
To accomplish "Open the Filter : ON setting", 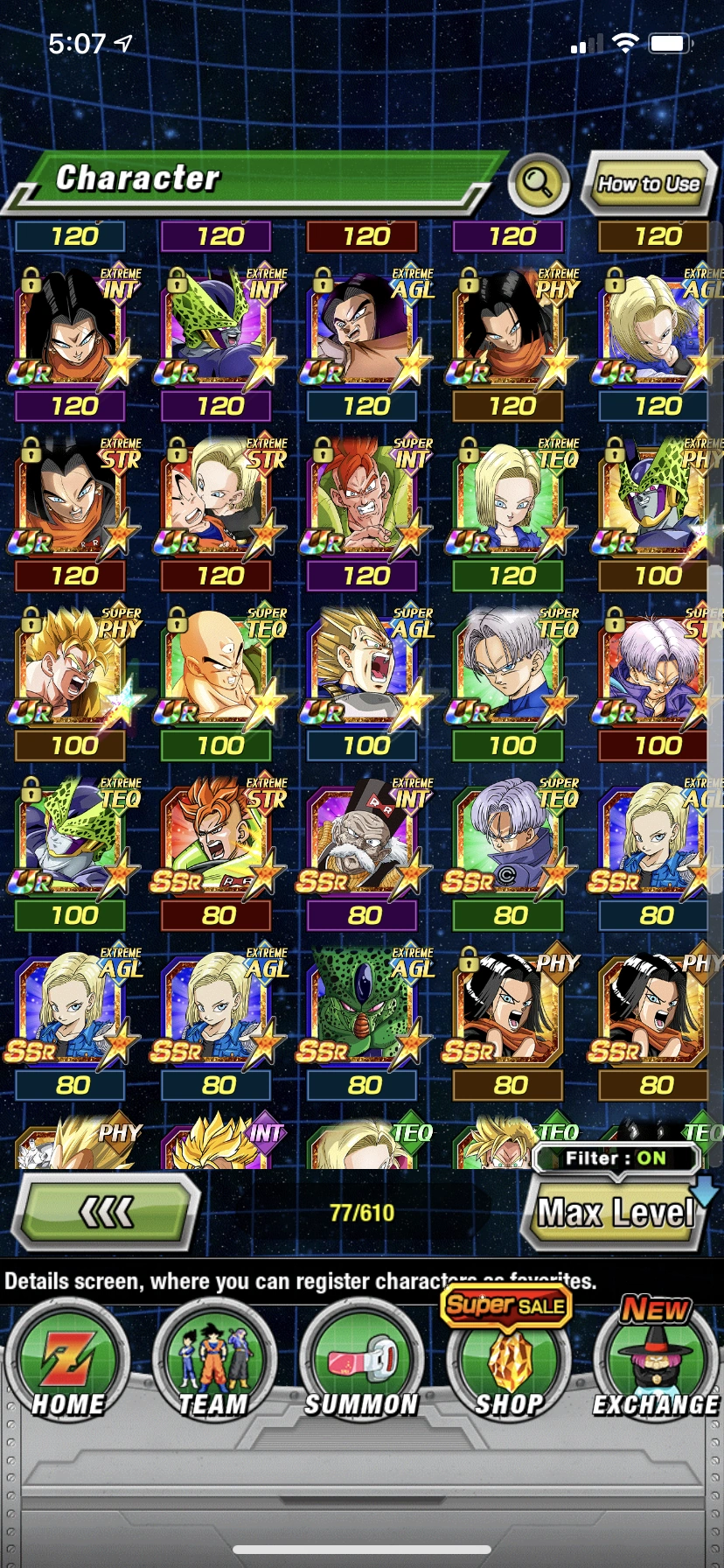I will tap(616, 1158).
